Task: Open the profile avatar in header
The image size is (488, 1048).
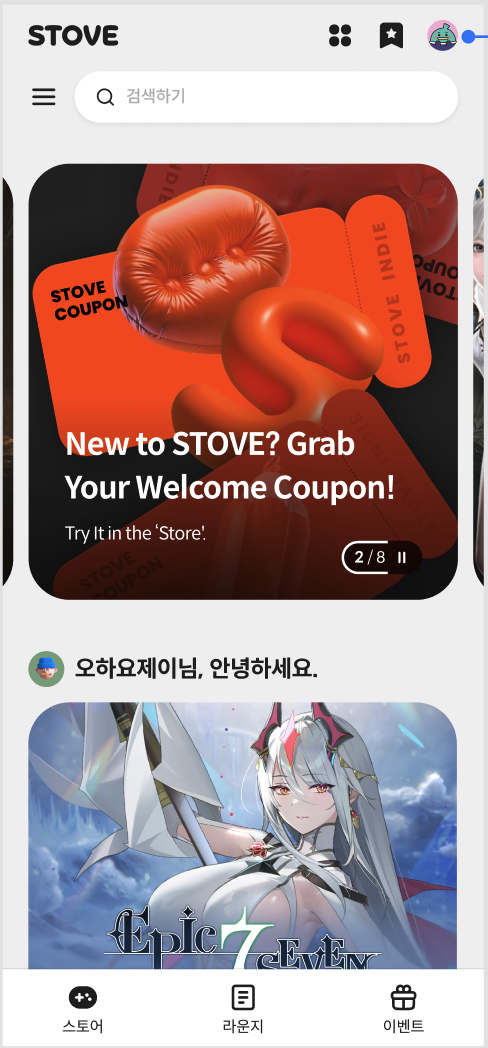Action: (x=443, y=35)
